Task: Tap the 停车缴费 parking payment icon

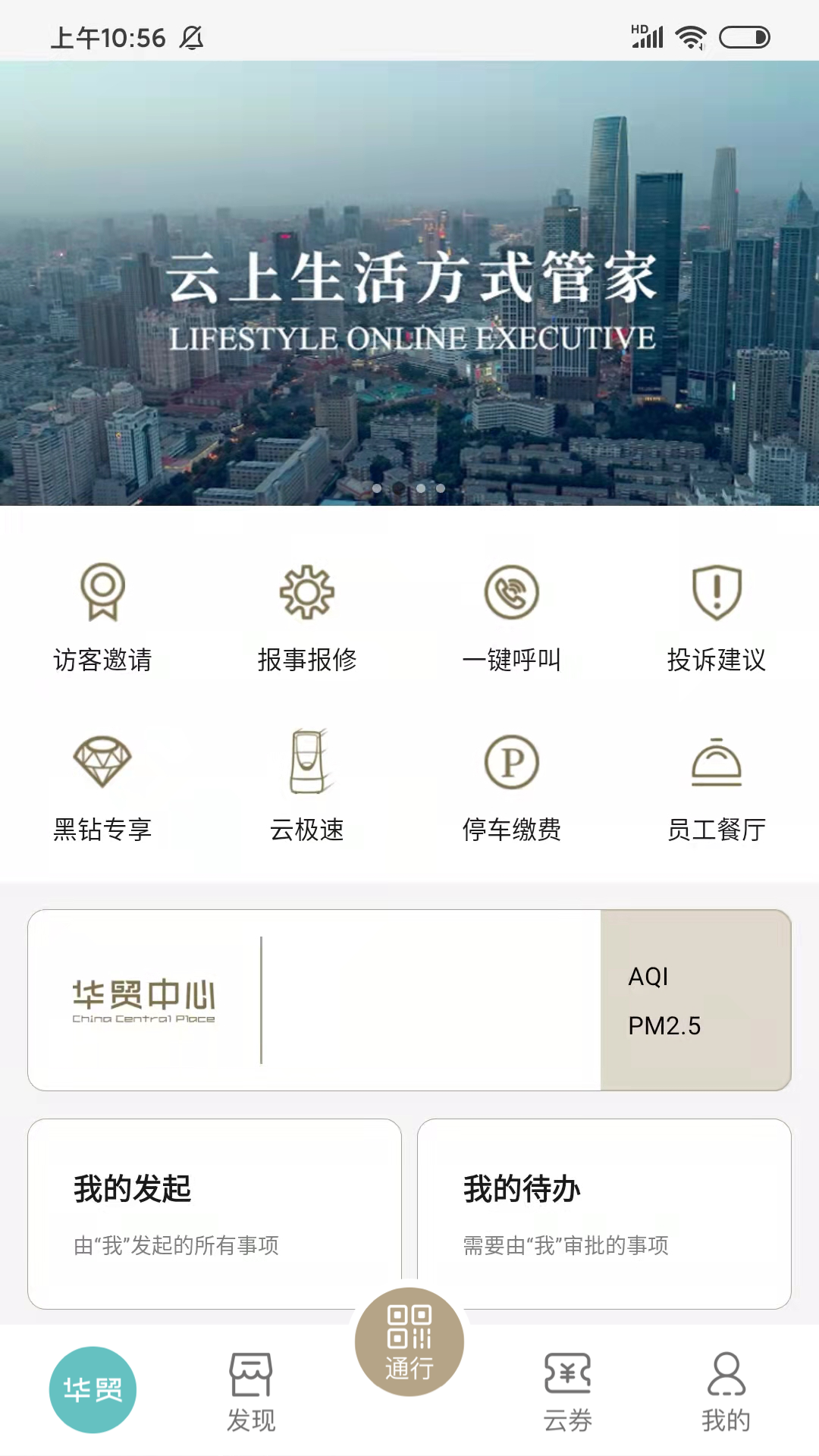Action: 510,789
